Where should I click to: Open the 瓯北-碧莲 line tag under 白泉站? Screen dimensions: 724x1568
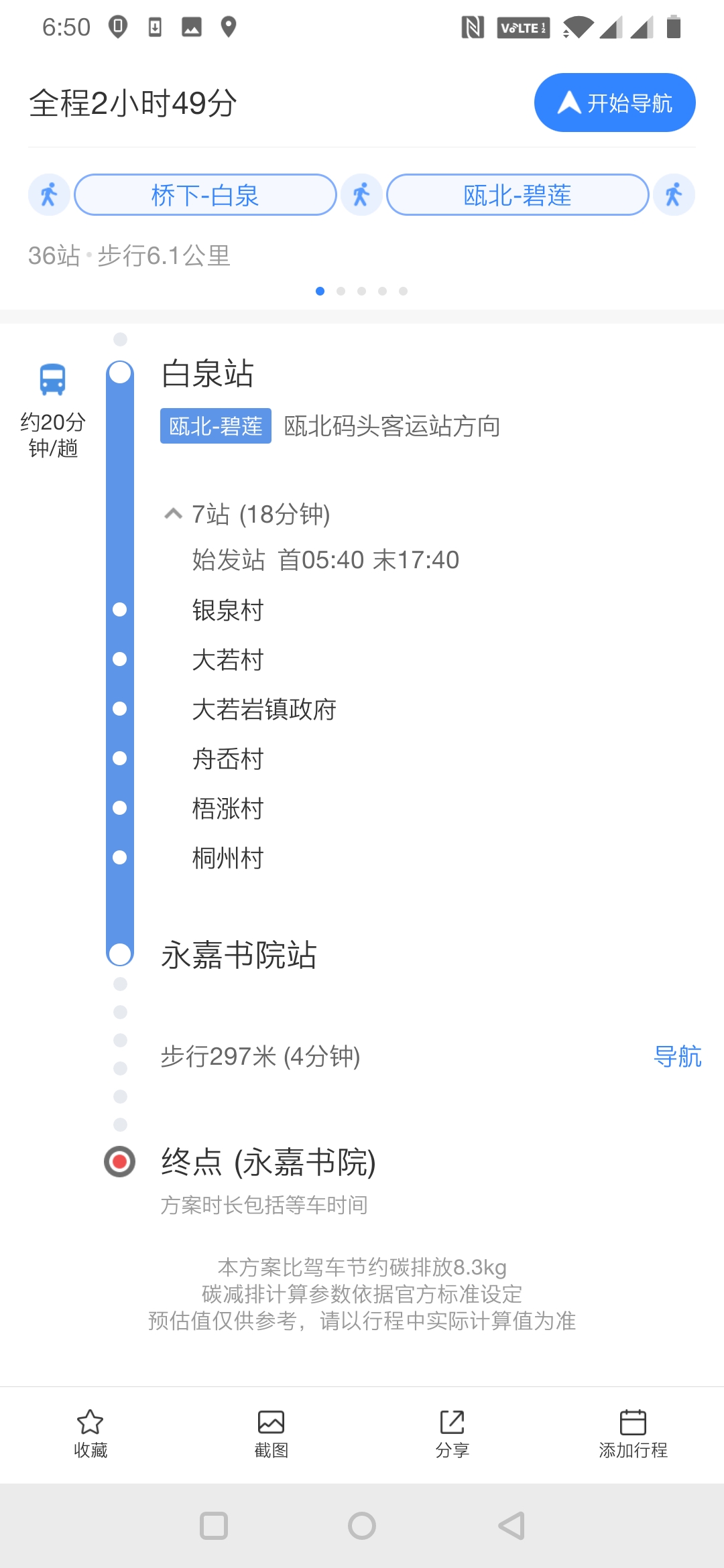tap(215, 426)
